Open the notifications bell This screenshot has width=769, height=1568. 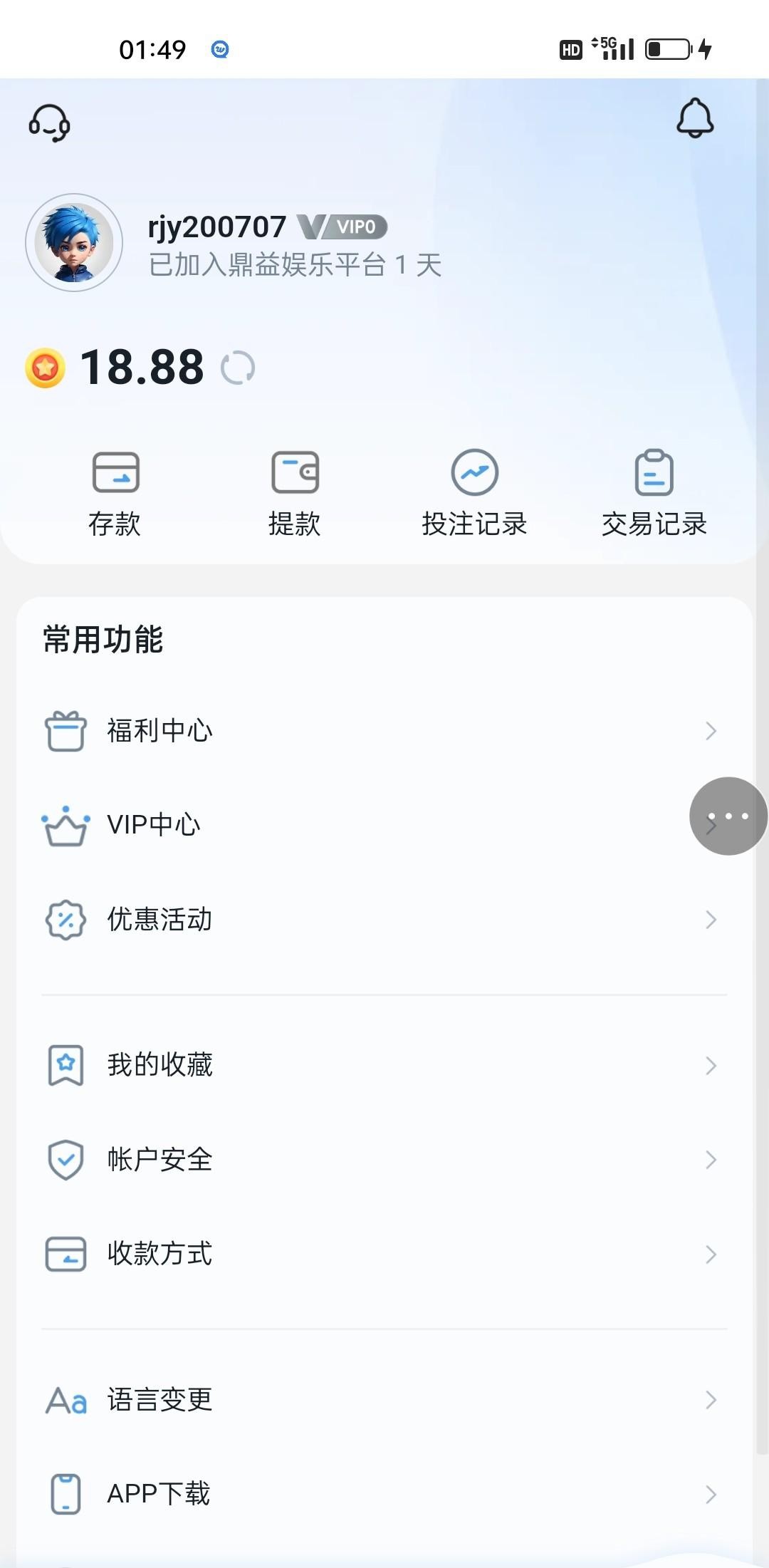point(694,118)
